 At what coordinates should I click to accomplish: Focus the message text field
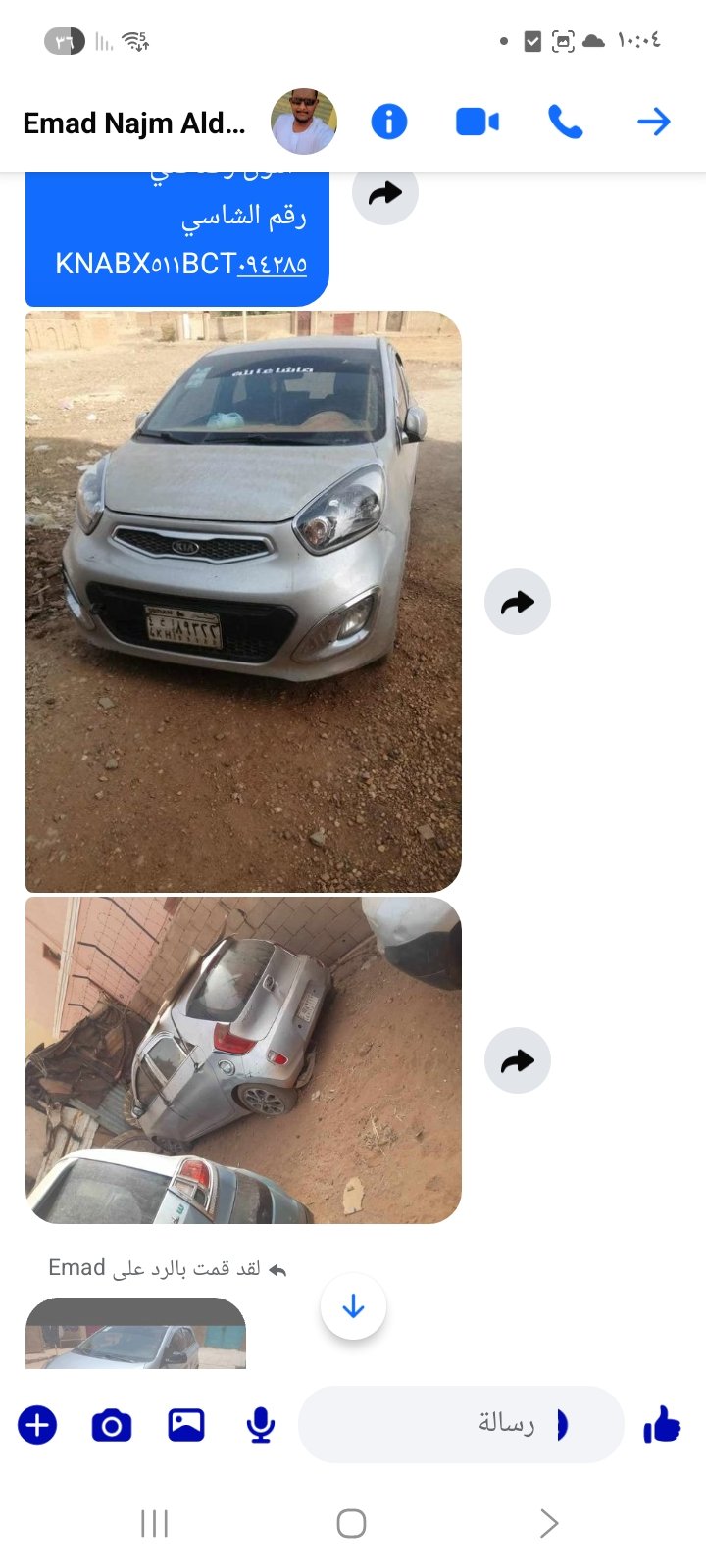(x=461, y=1424)
